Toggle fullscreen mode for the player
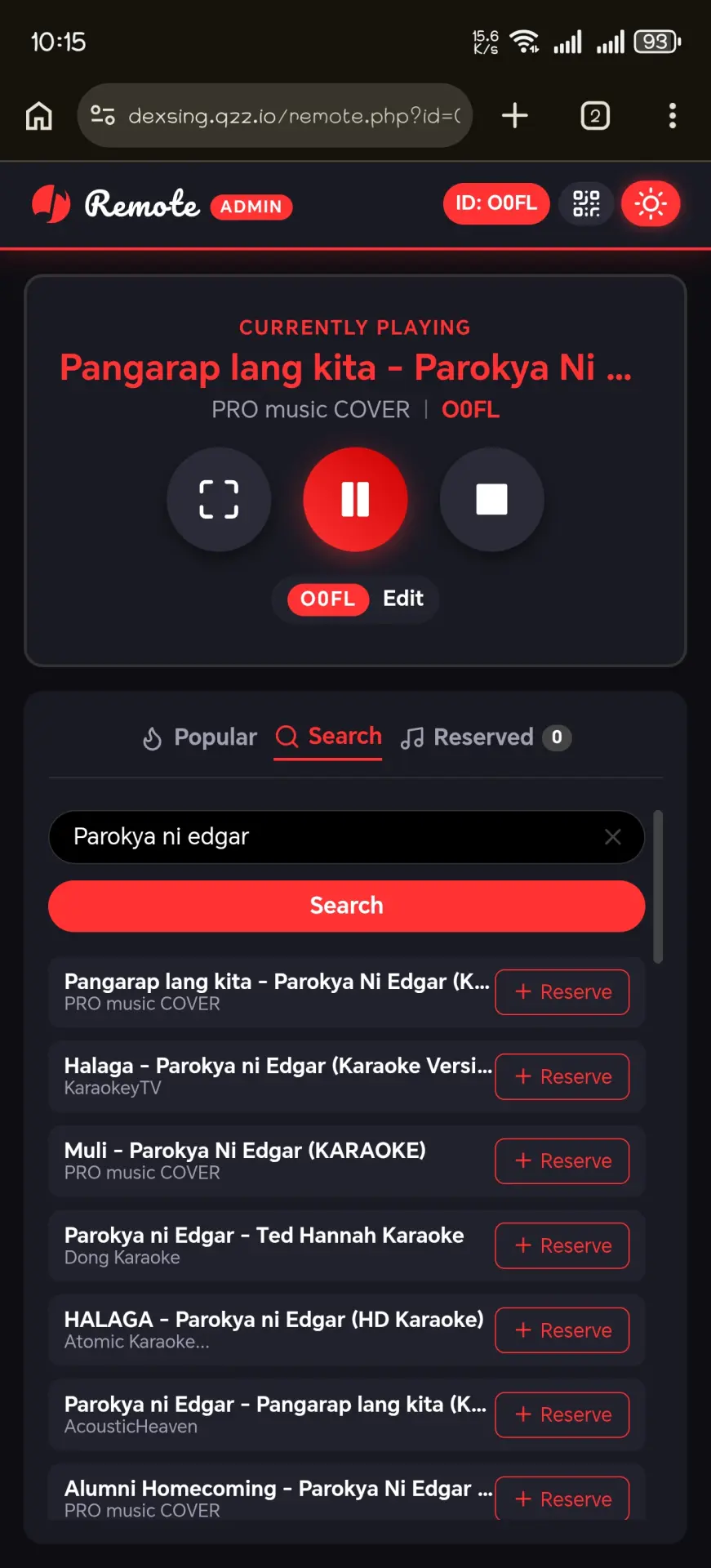Viewport: 711px width, 1568px height. pos(219,499)
